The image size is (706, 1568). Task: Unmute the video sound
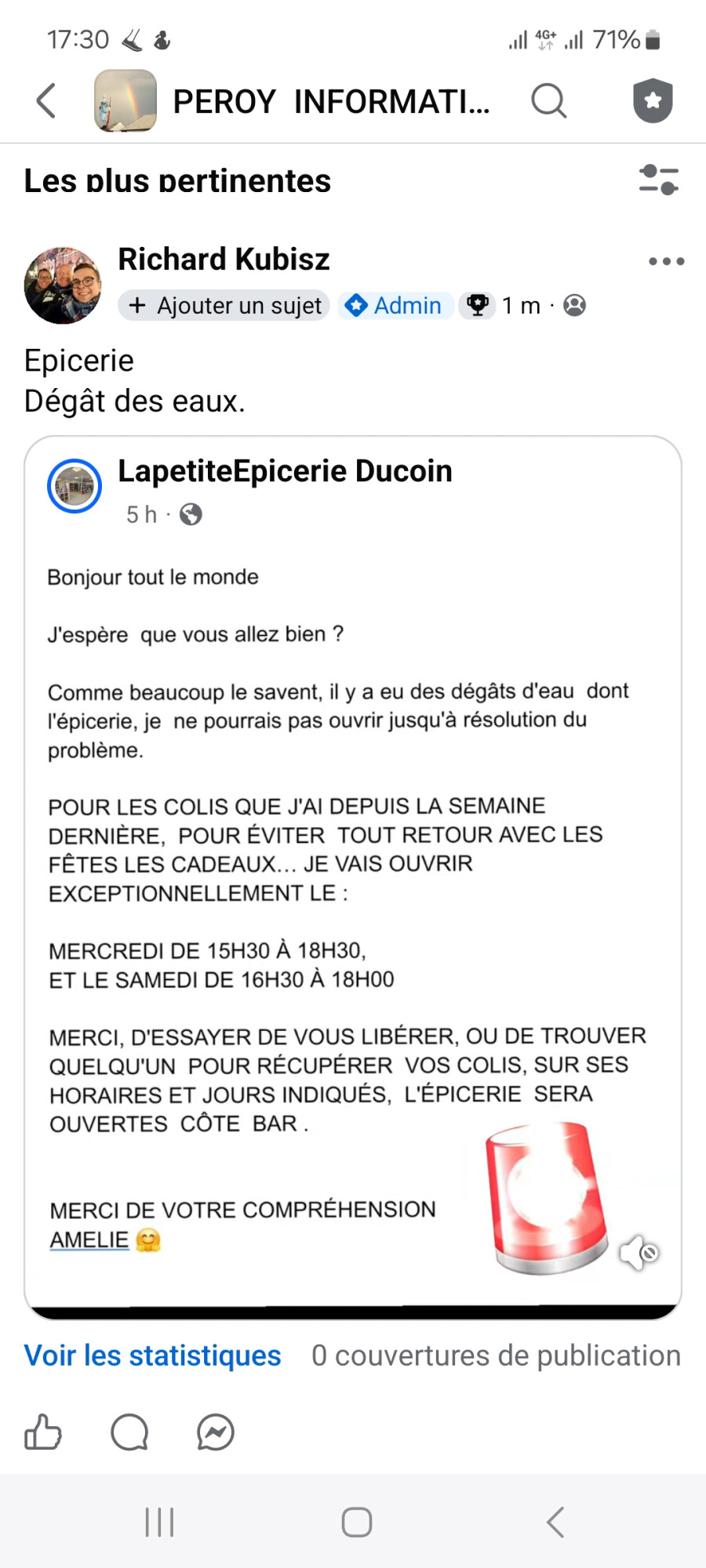coord(639,1252)
